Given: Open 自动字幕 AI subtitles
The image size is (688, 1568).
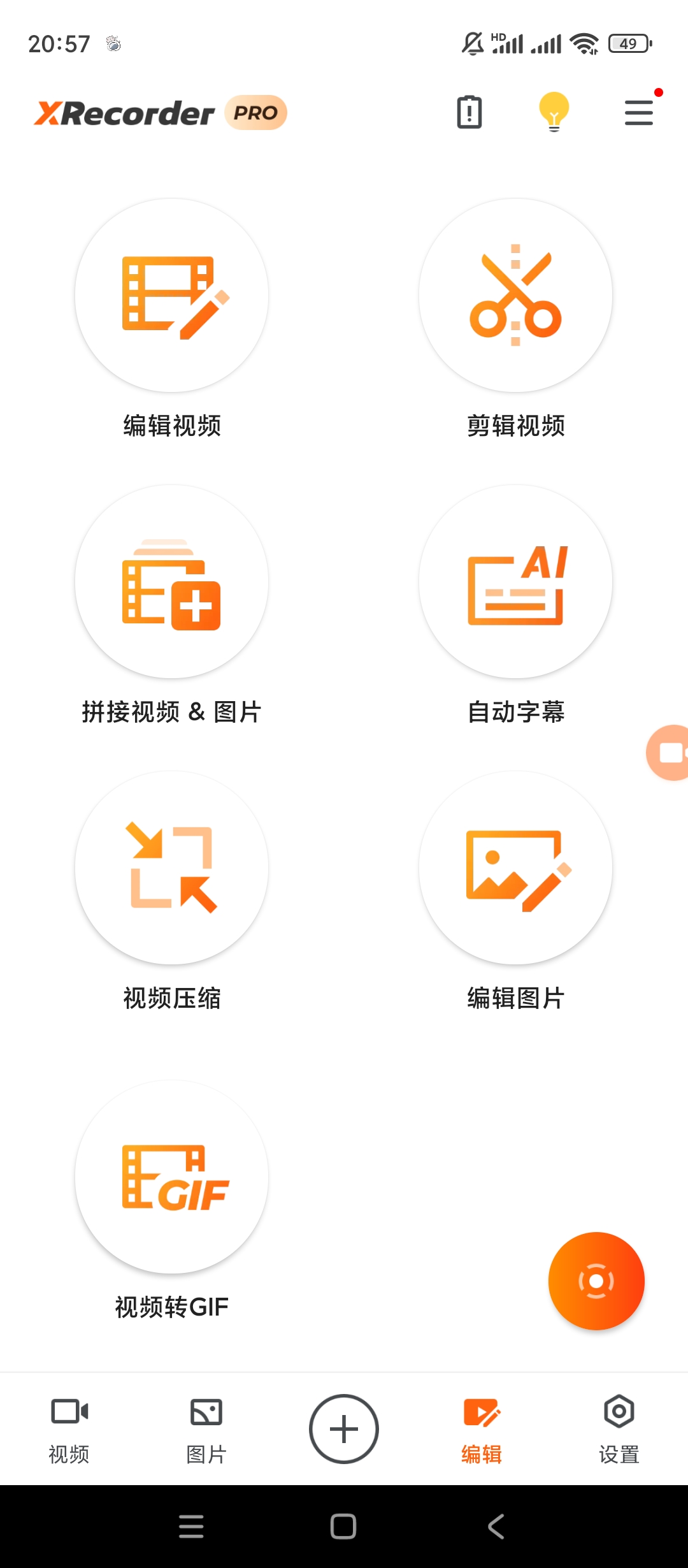Looking at the screenshot, I should pyautogui.click(x=515, y=582).
